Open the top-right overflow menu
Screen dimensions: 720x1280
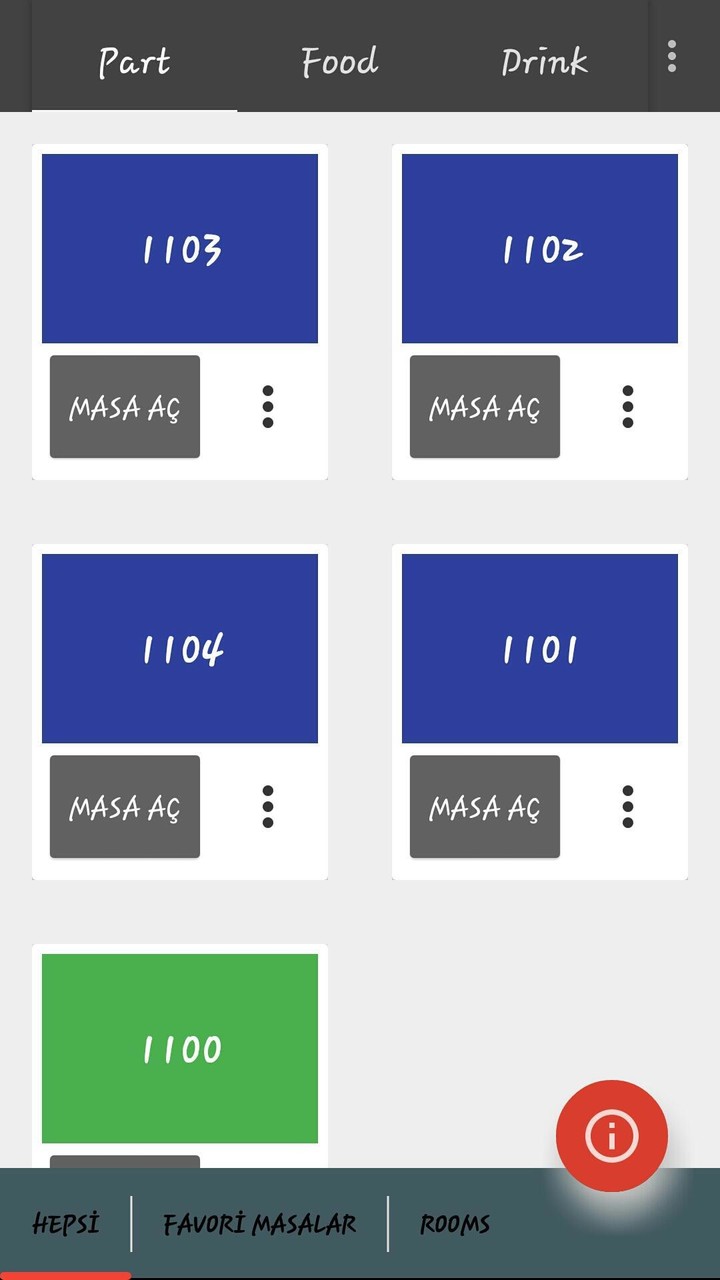pyautogui.click(x=672, y=57)
